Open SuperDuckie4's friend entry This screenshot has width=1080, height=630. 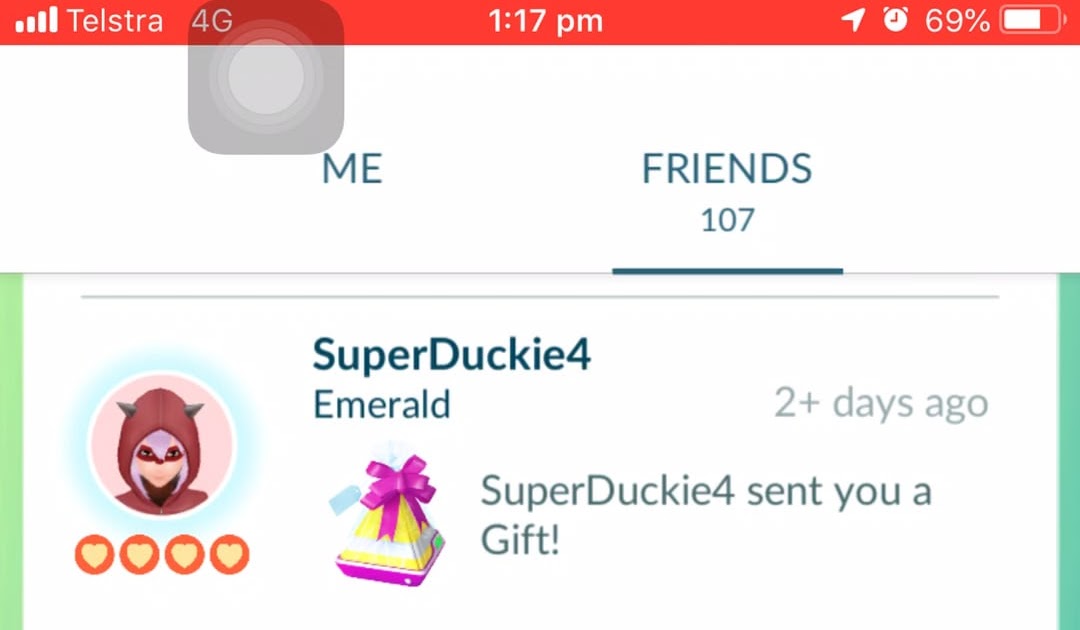451,354
